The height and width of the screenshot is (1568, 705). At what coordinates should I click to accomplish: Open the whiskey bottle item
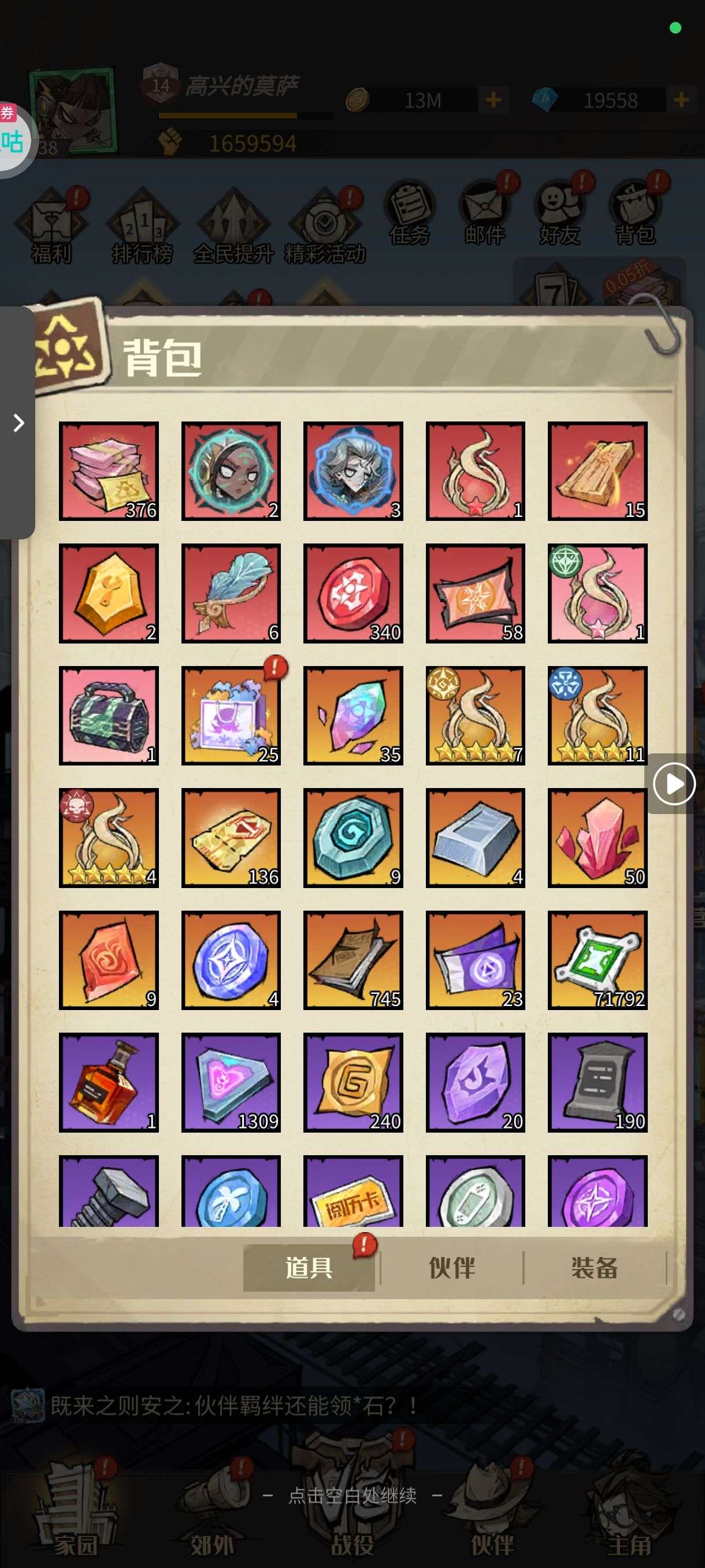[x=109, y=1082]
